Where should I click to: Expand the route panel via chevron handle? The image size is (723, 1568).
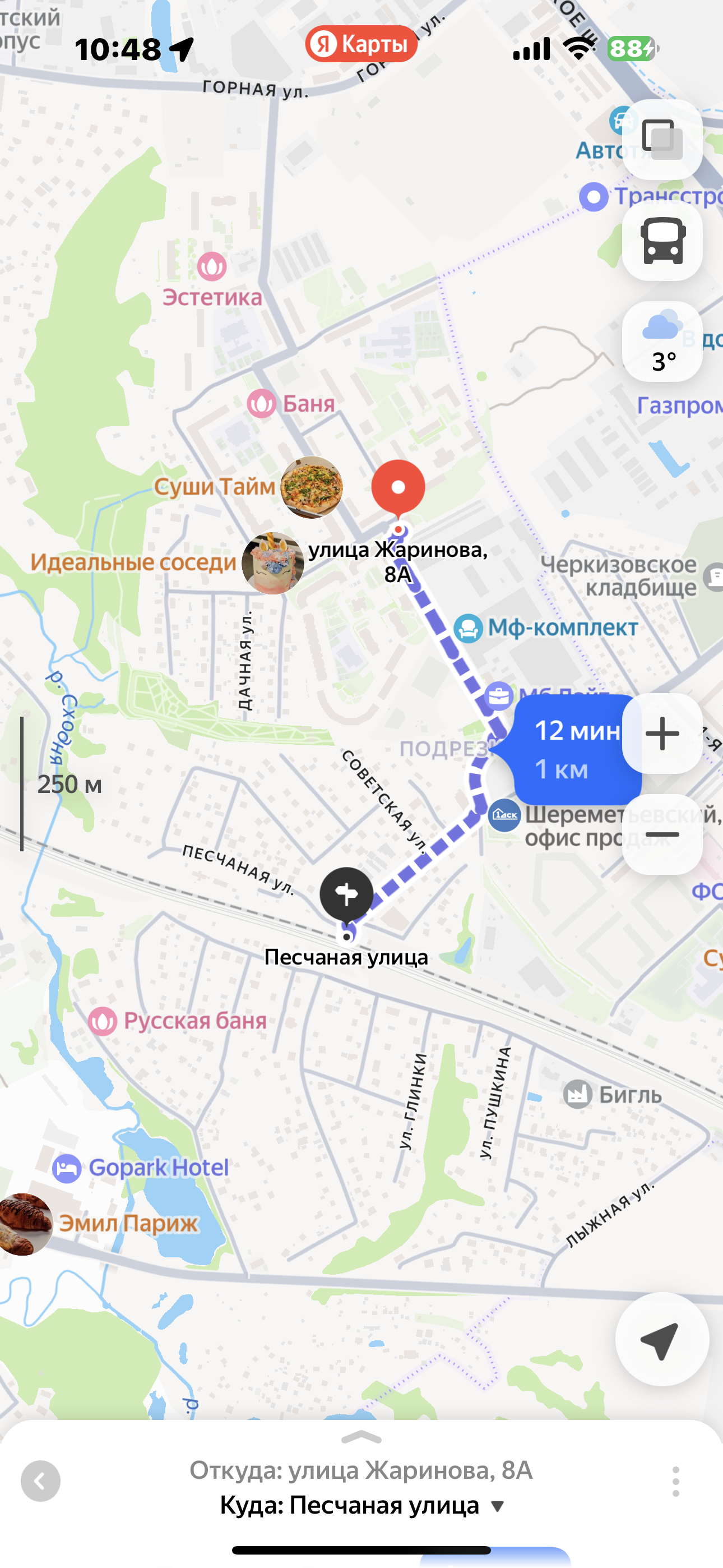361,1438
